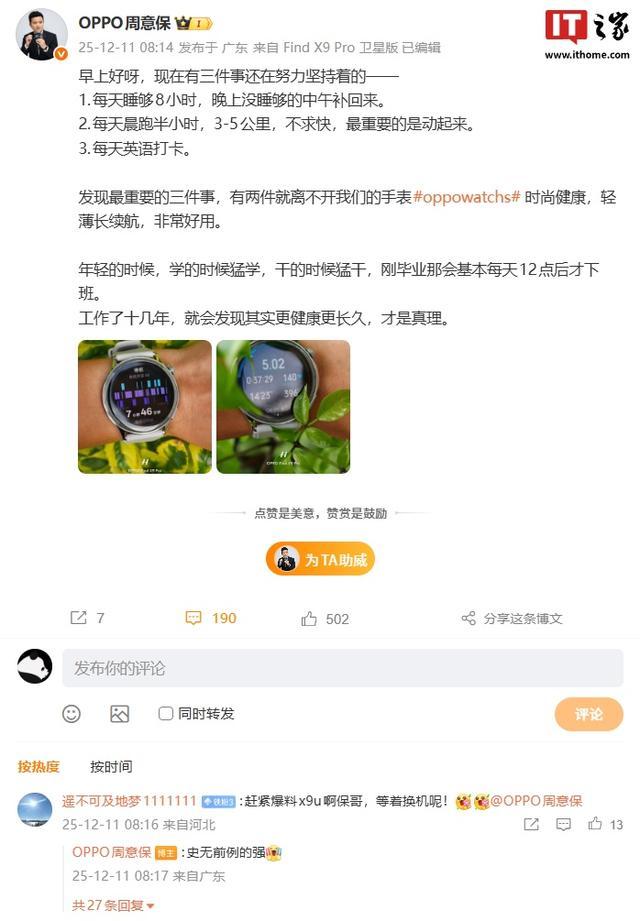Tap the 为TA助威 button
Screen dimensions: 640x921
click(320, 560)
